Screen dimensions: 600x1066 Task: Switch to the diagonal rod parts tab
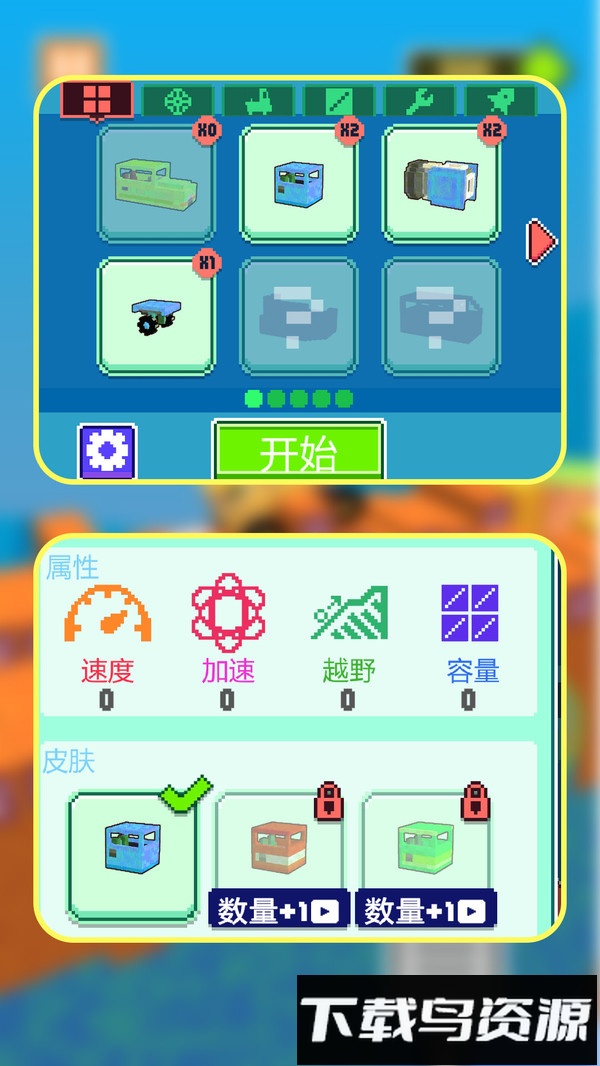pos(339,101)
